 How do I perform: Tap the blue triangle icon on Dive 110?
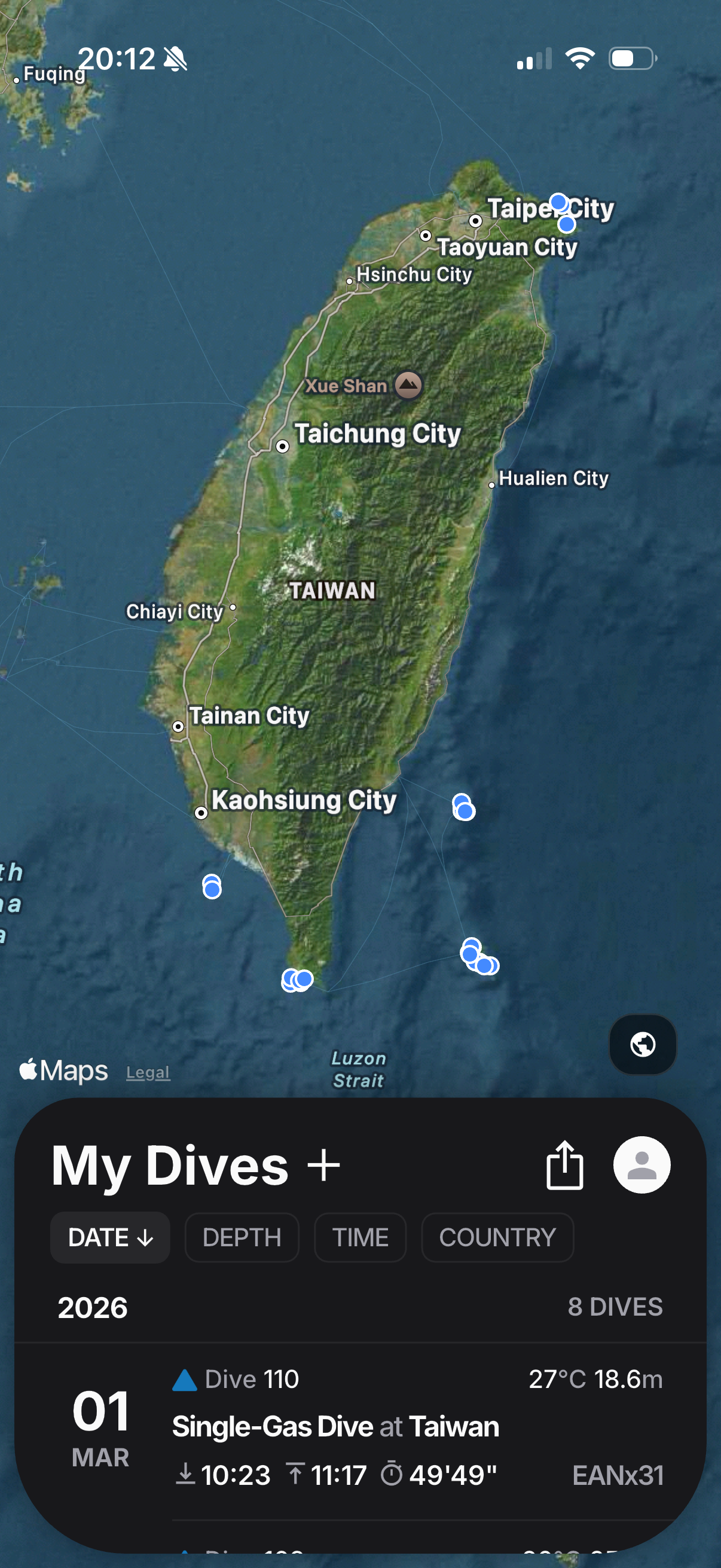[186, 1379]
